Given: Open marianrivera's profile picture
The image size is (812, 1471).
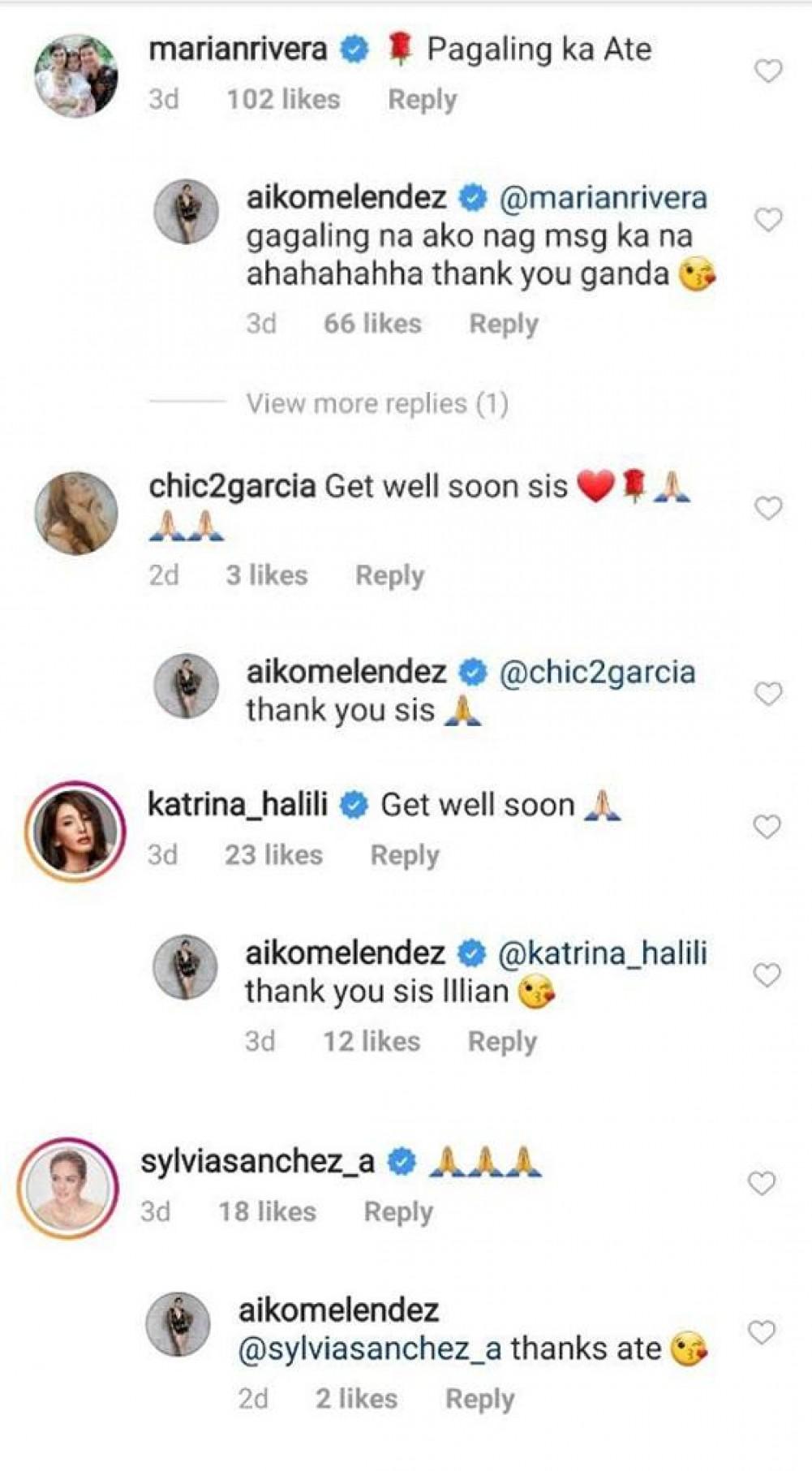Looking at the screenshot, I should point(76,75).
